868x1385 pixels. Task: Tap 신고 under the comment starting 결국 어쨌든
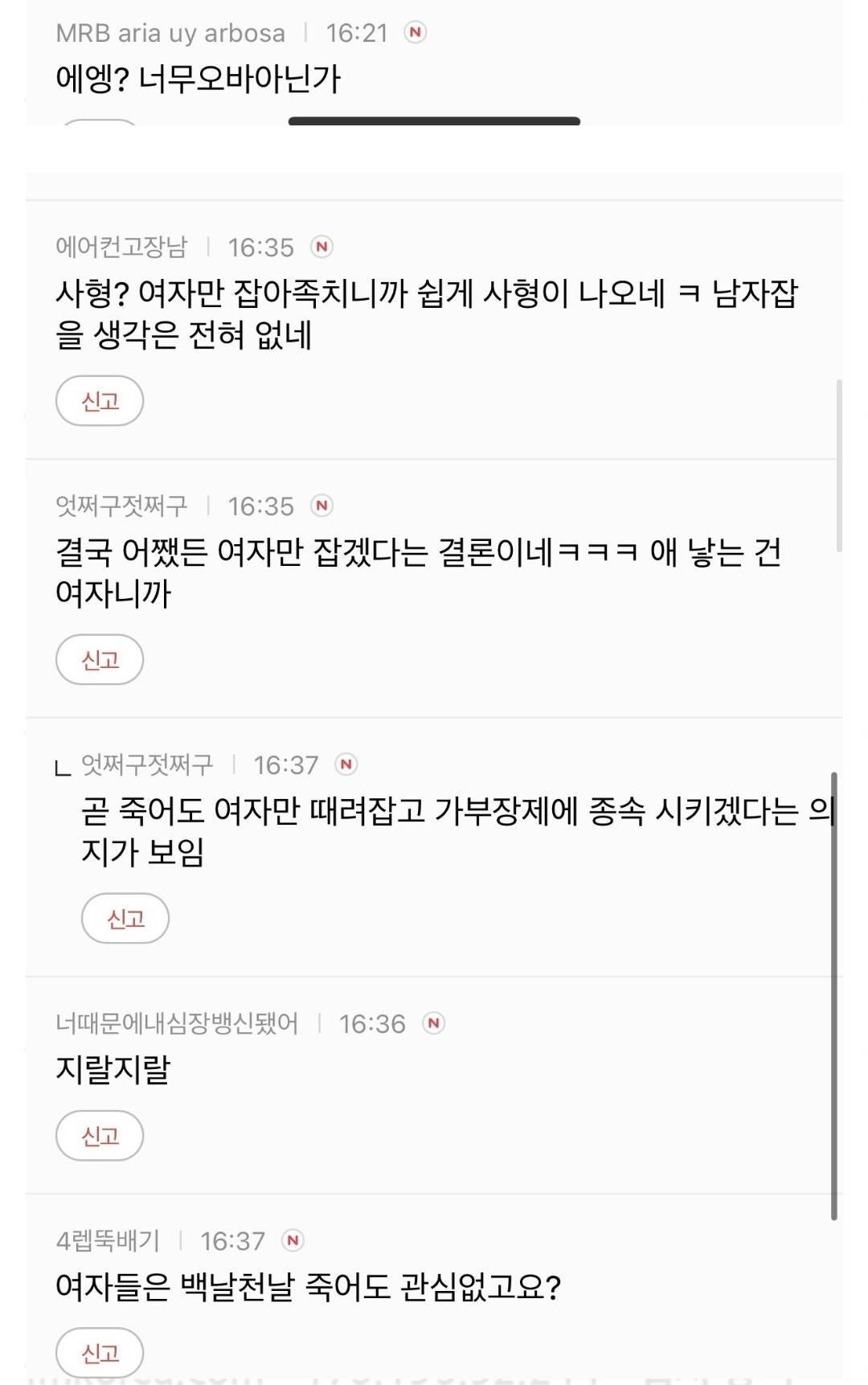coord(100,659)
